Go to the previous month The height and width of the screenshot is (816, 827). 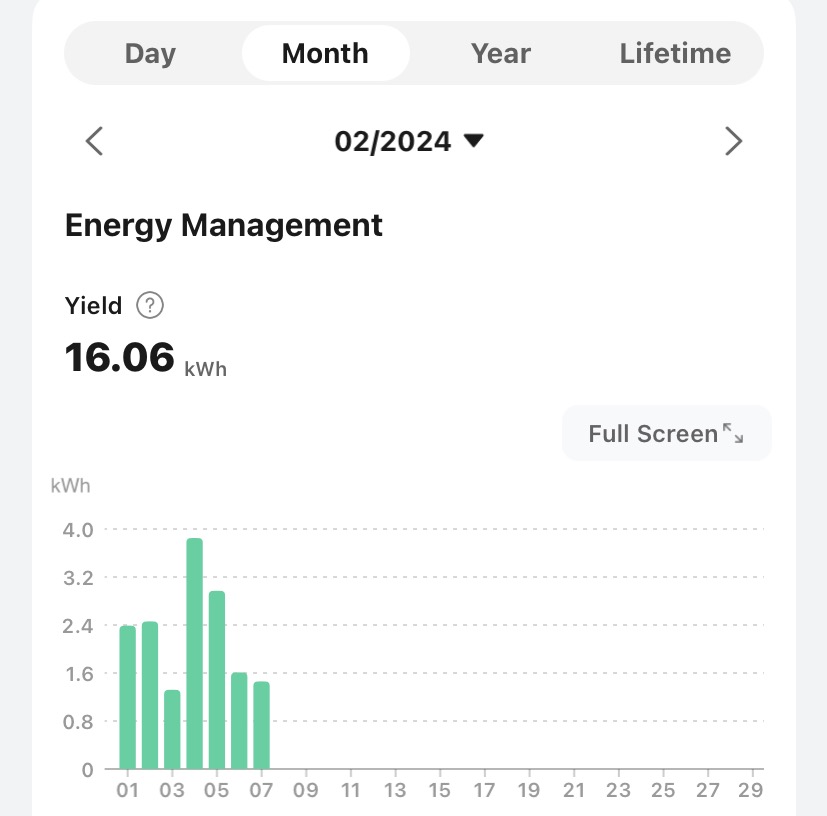tap(94, 141)
